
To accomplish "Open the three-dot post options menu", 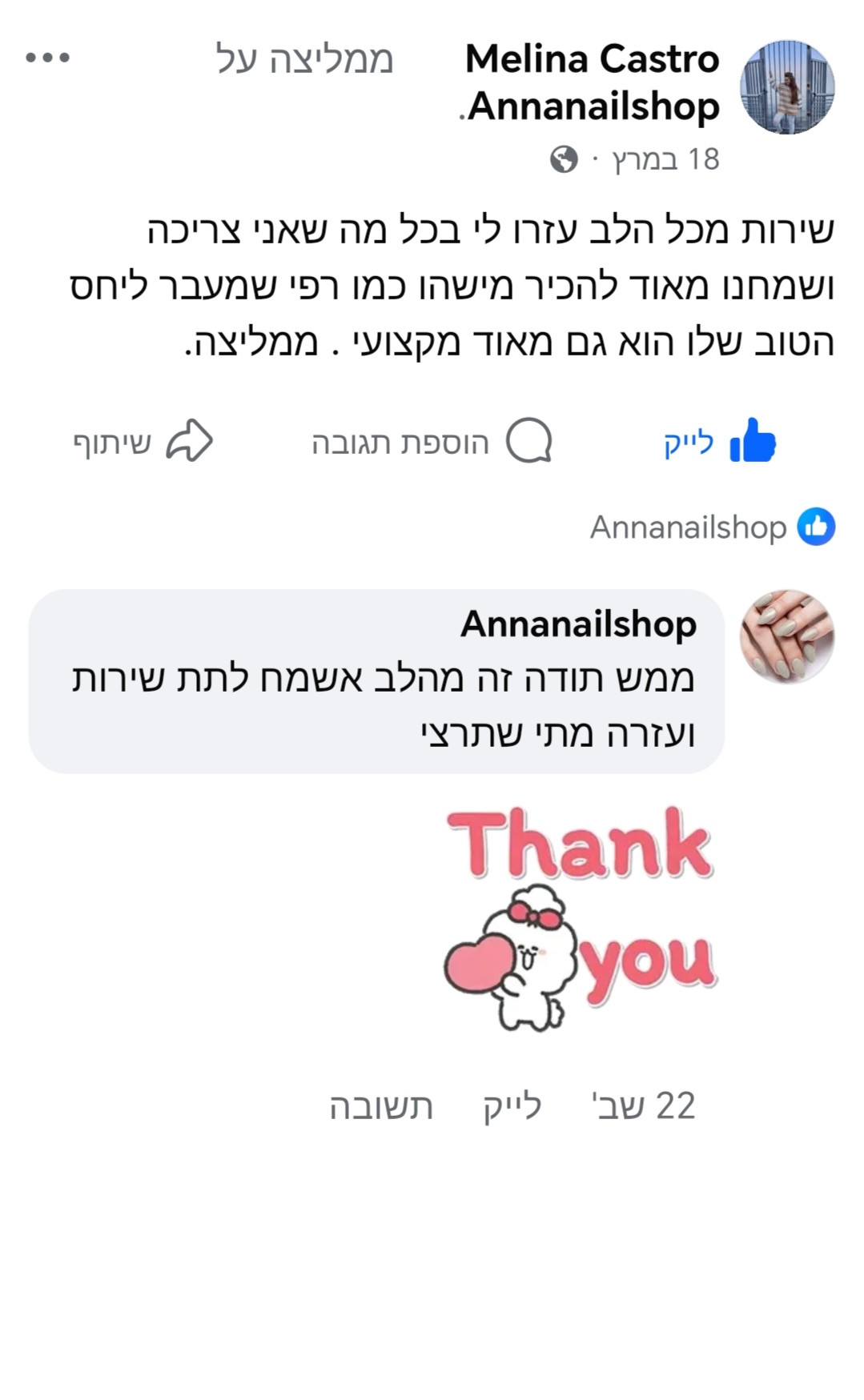I will click(47, 58).
